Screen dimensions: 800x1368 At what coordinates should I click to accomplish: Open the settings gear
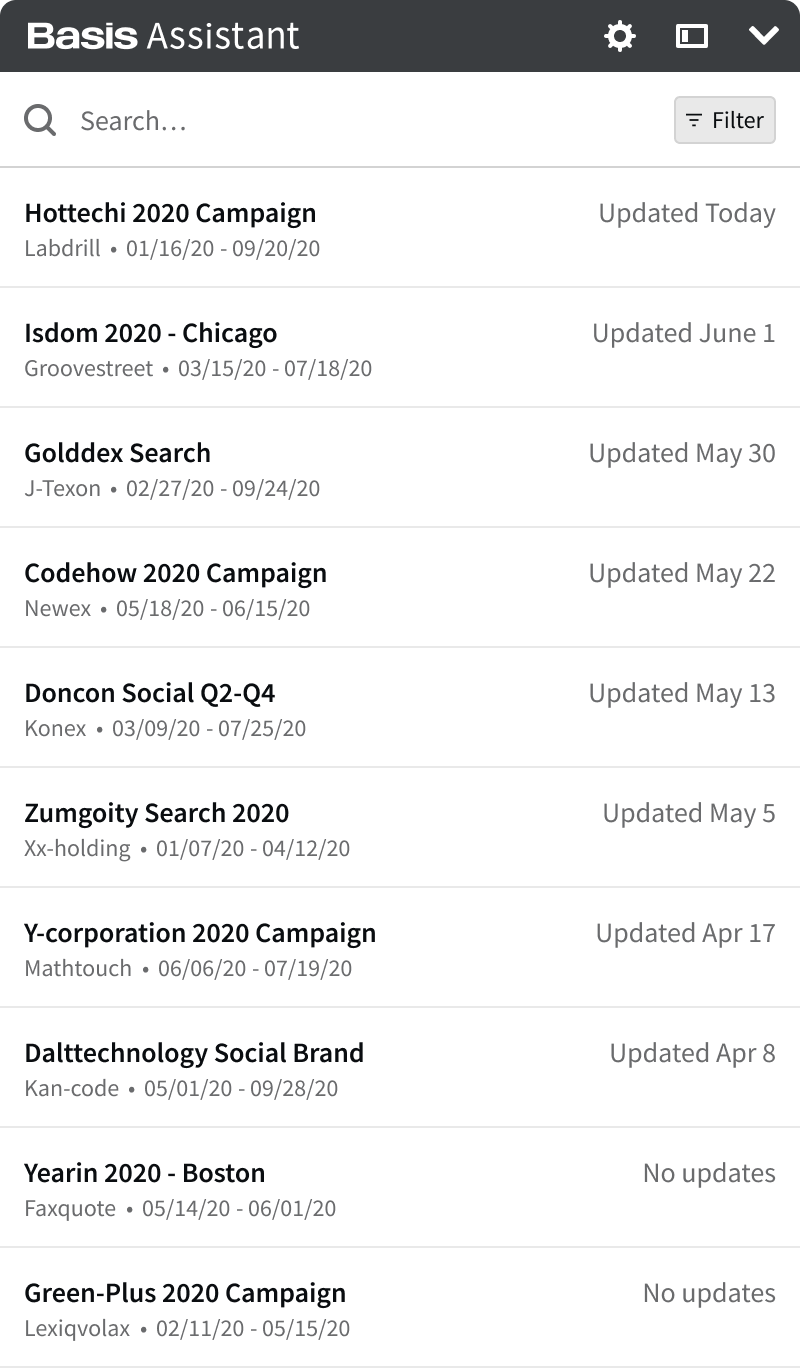click(x=620, y=37)
